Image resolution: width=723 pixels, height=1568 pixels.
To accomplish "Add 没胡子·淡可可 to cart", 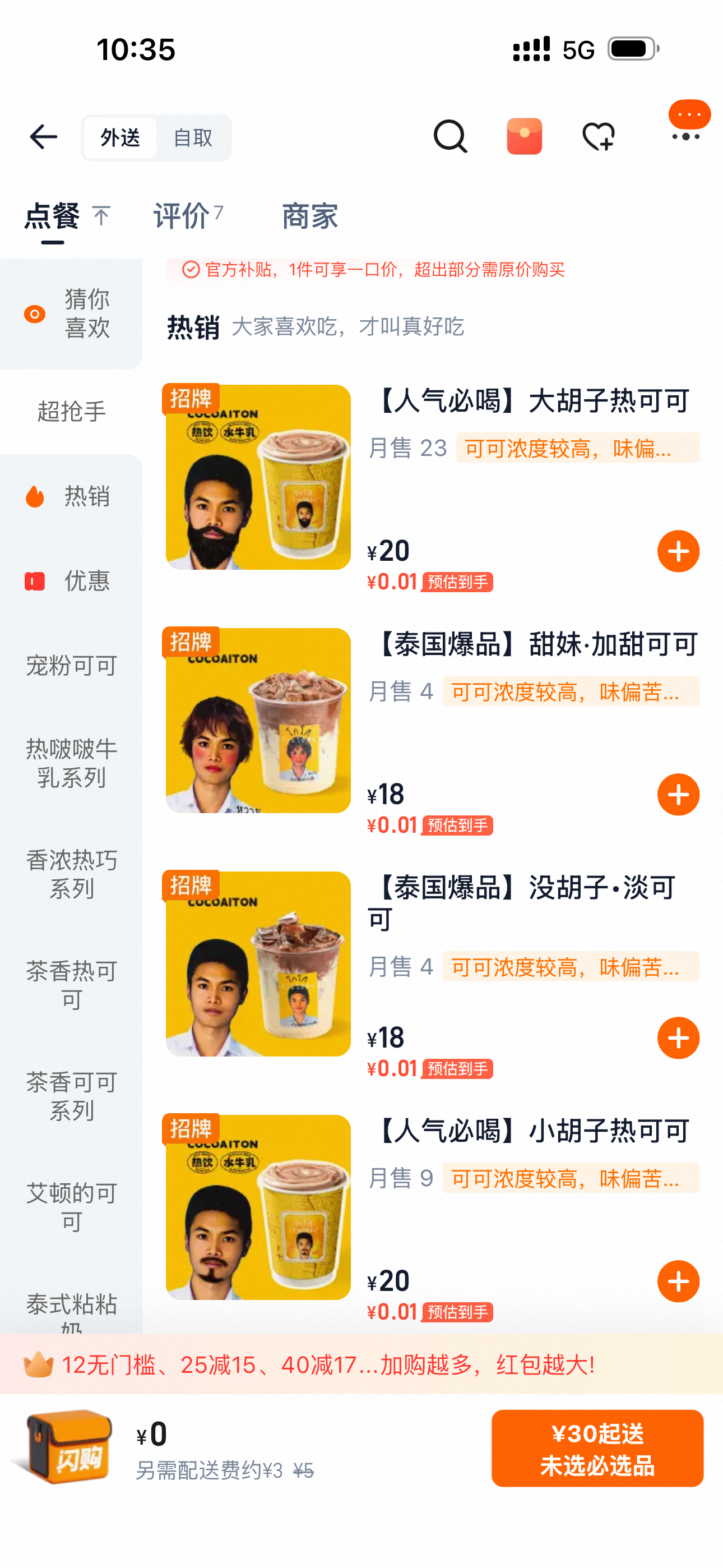I will click(678, 1039).
